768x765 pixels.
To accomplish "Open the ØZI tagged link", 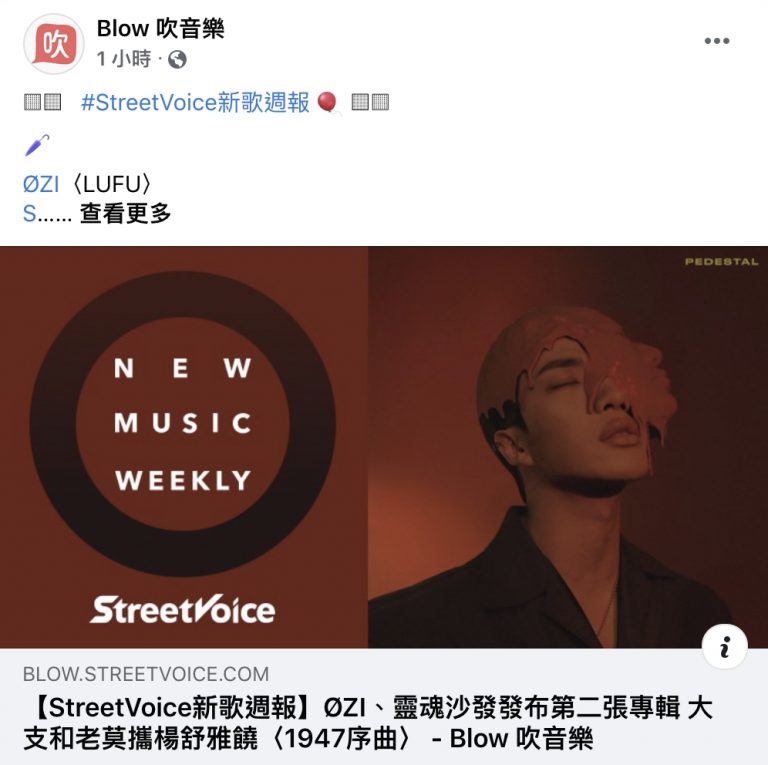I will (41, 184).
